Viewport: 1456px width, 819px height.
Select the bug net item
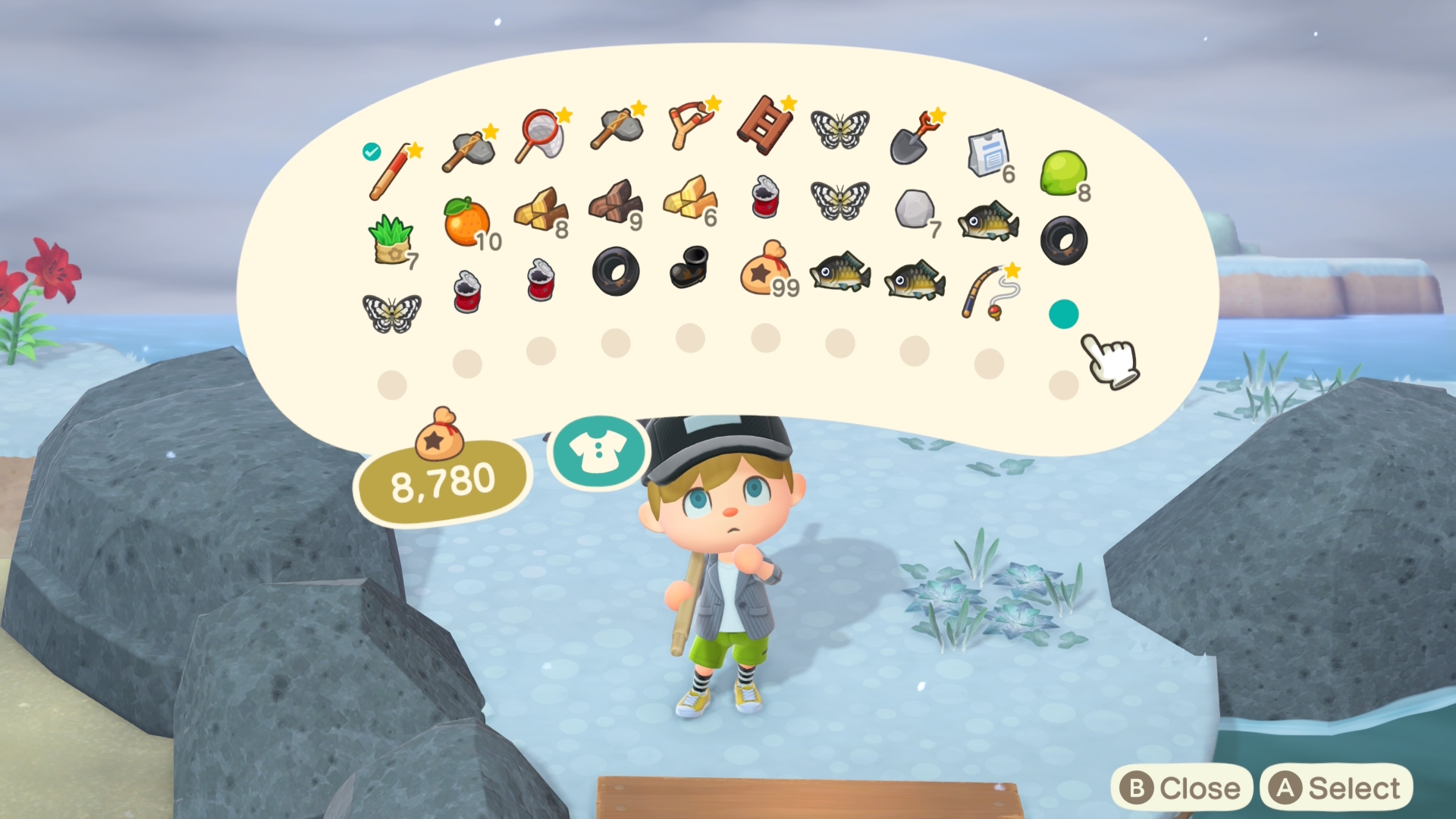(x=540, y=136)
